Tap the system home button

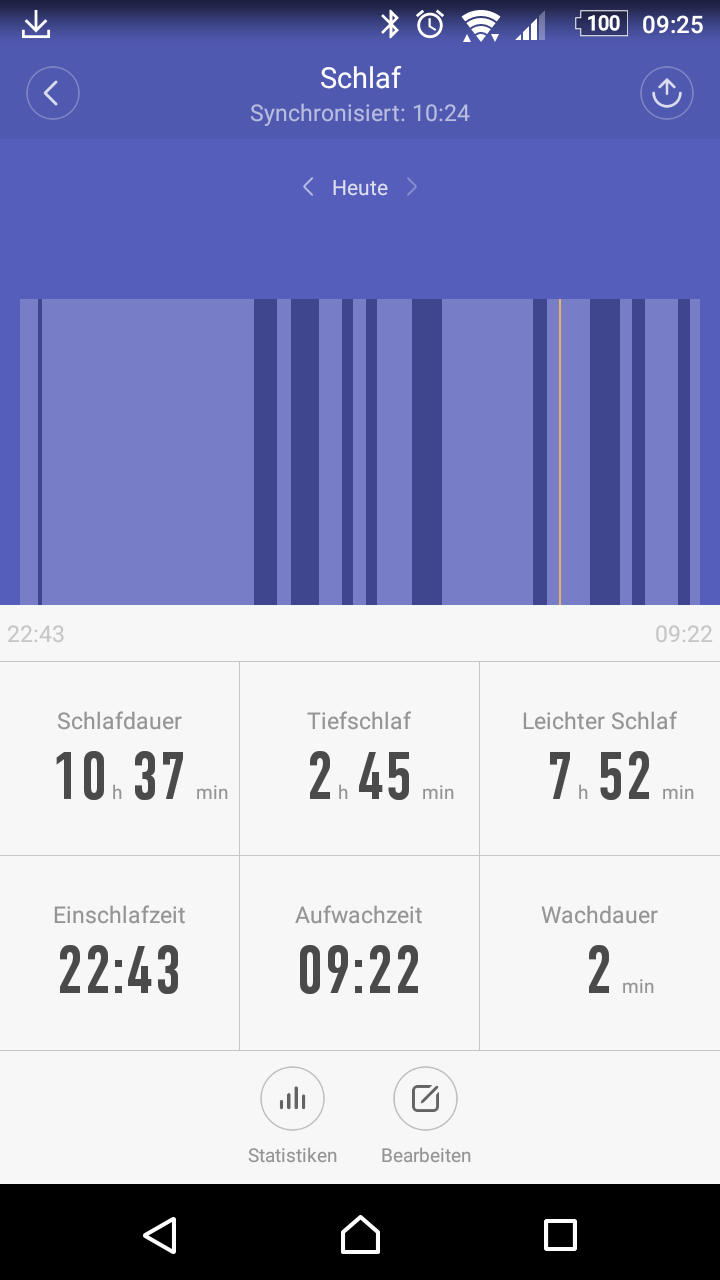360,1234
